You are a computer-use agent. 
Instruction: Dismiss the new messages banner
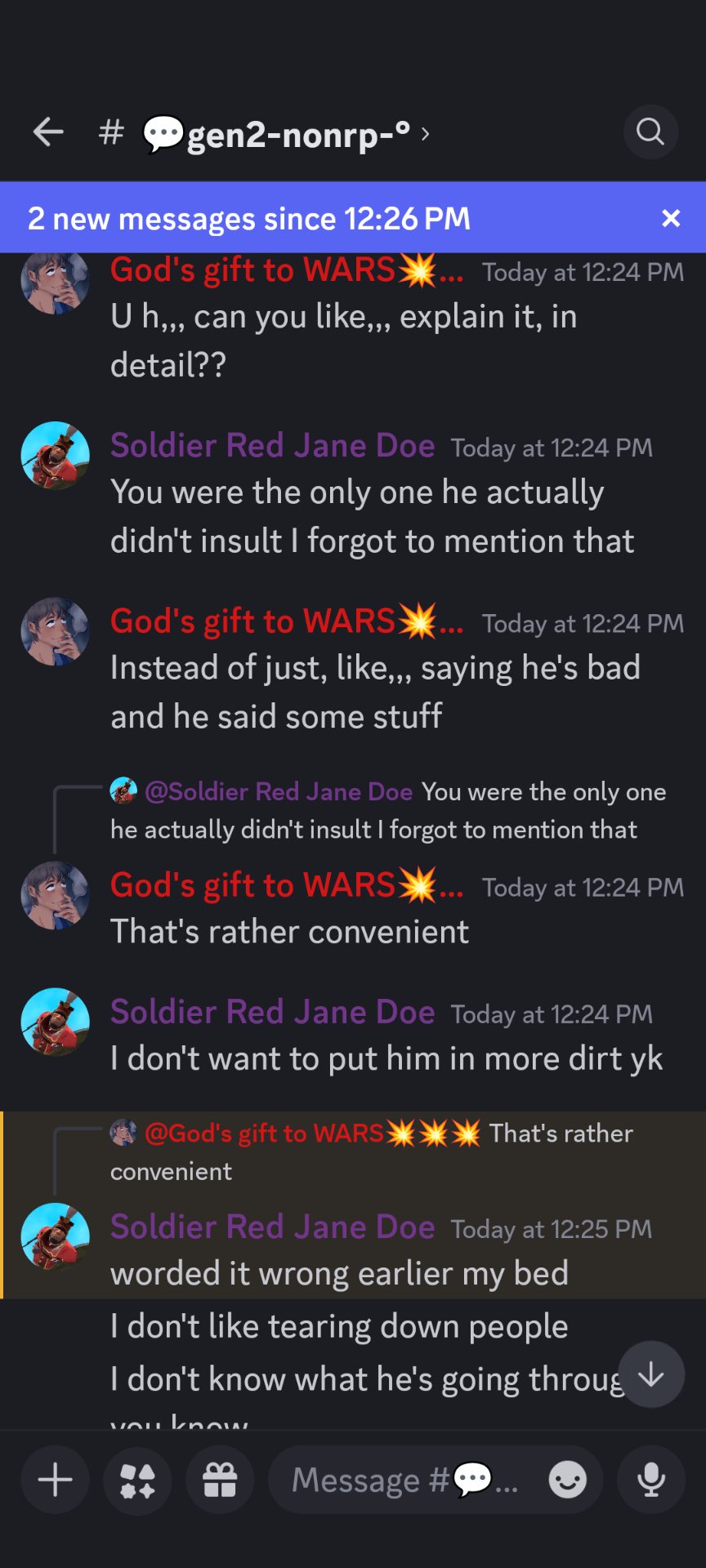coord(671,218)
